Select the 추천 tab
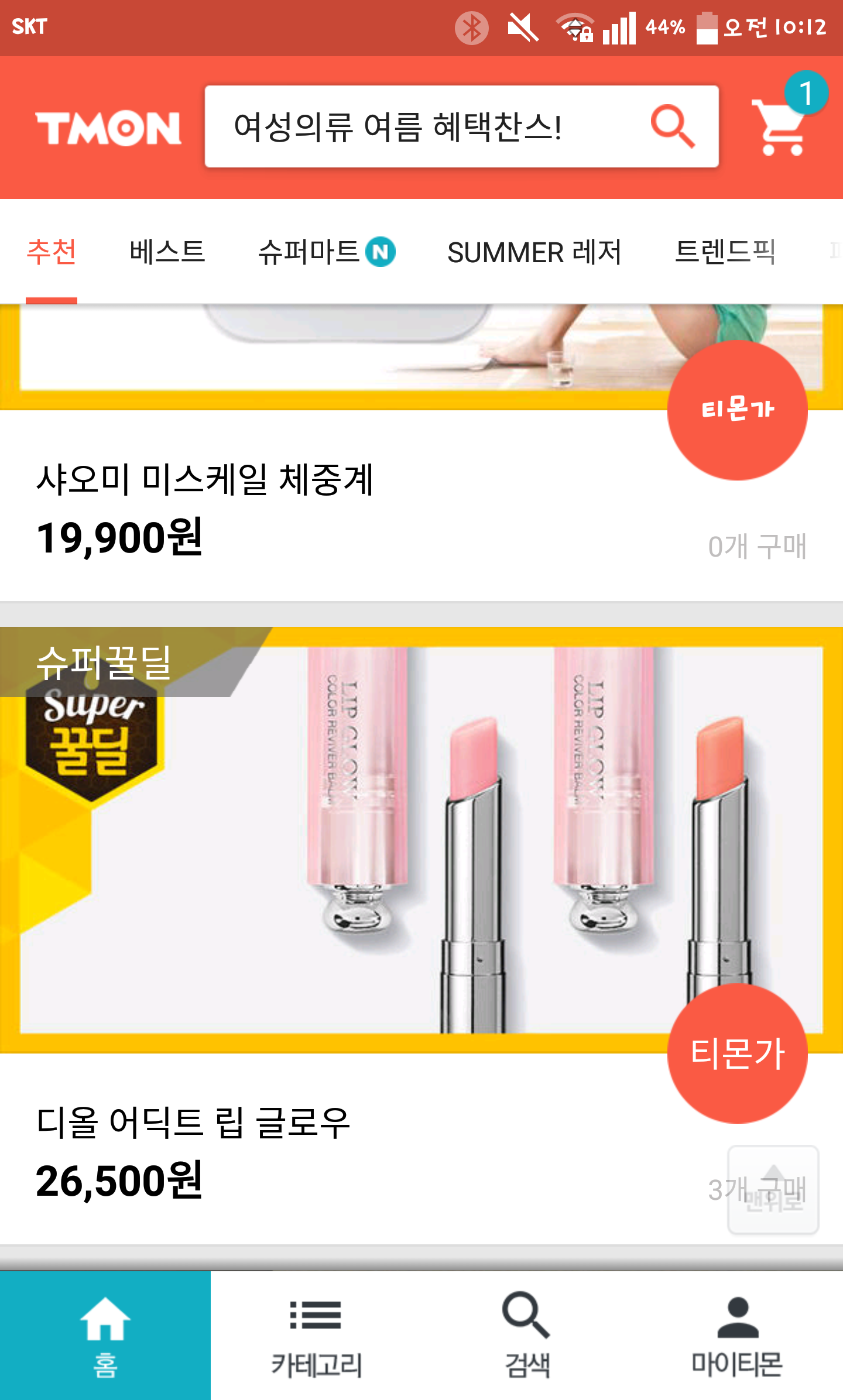 pyautogui.click(x=52, y=252)
